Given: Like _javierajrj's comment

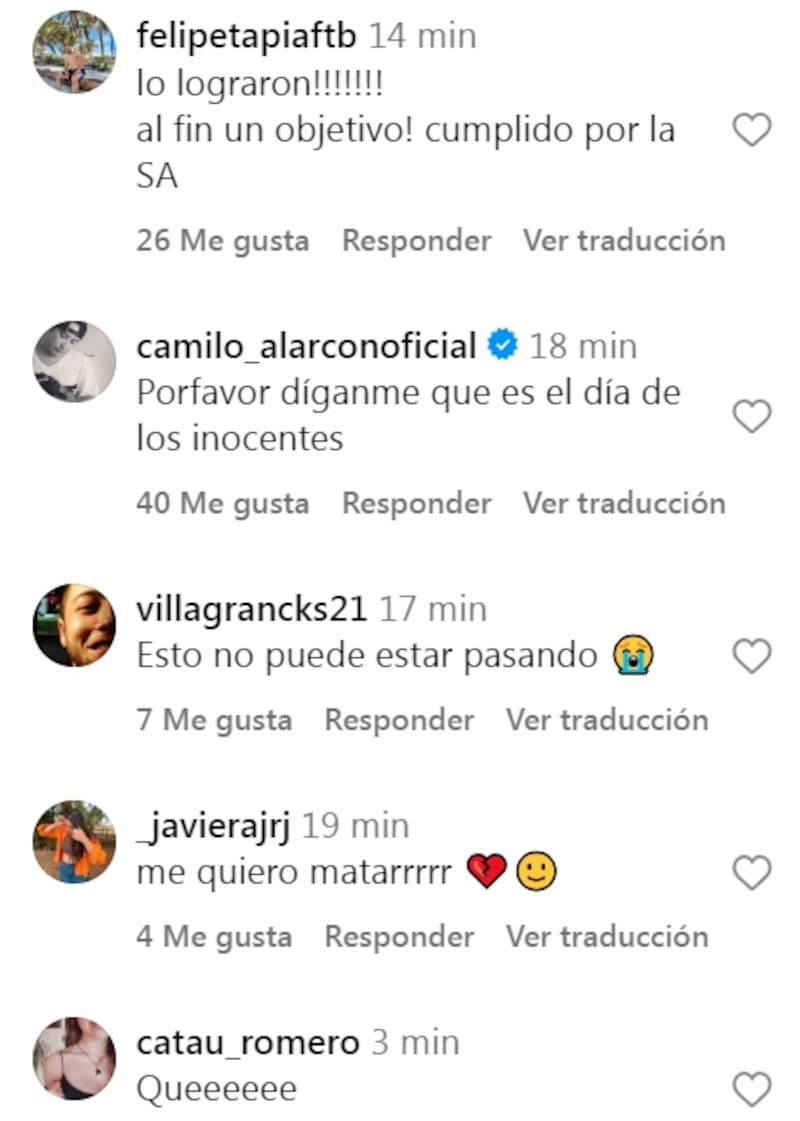Looking at the screenshot, I should pyautogui.click(x=753, y=874).
